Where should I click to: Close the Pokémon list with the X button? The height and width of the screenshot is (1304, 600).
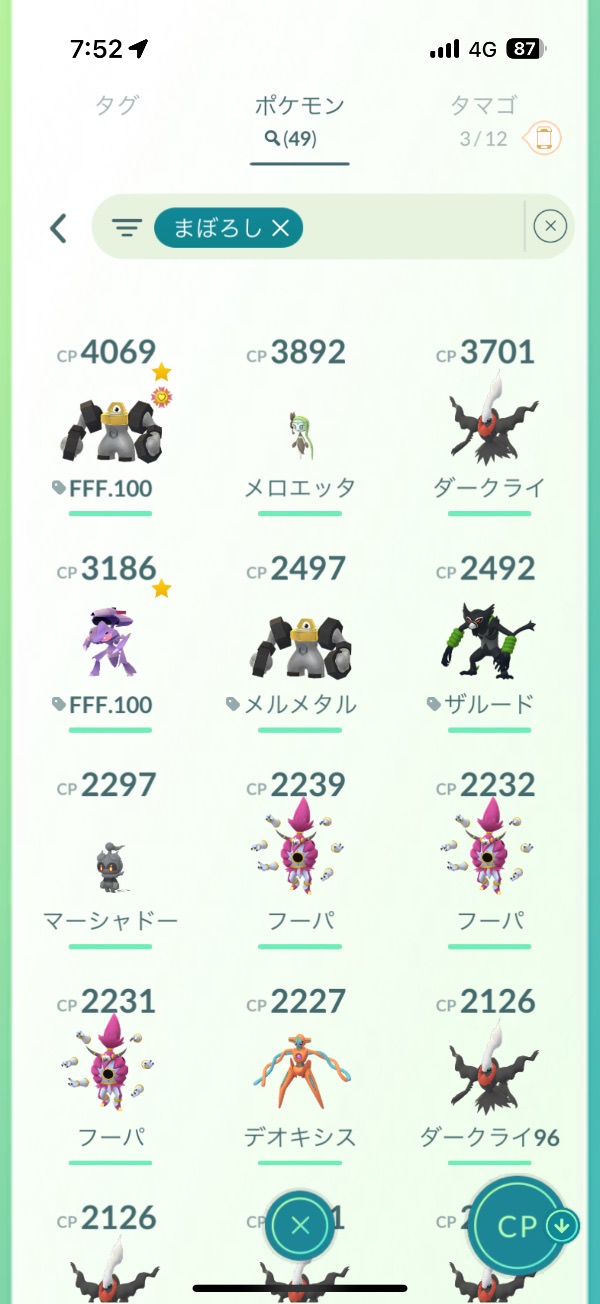point(300,1226)
